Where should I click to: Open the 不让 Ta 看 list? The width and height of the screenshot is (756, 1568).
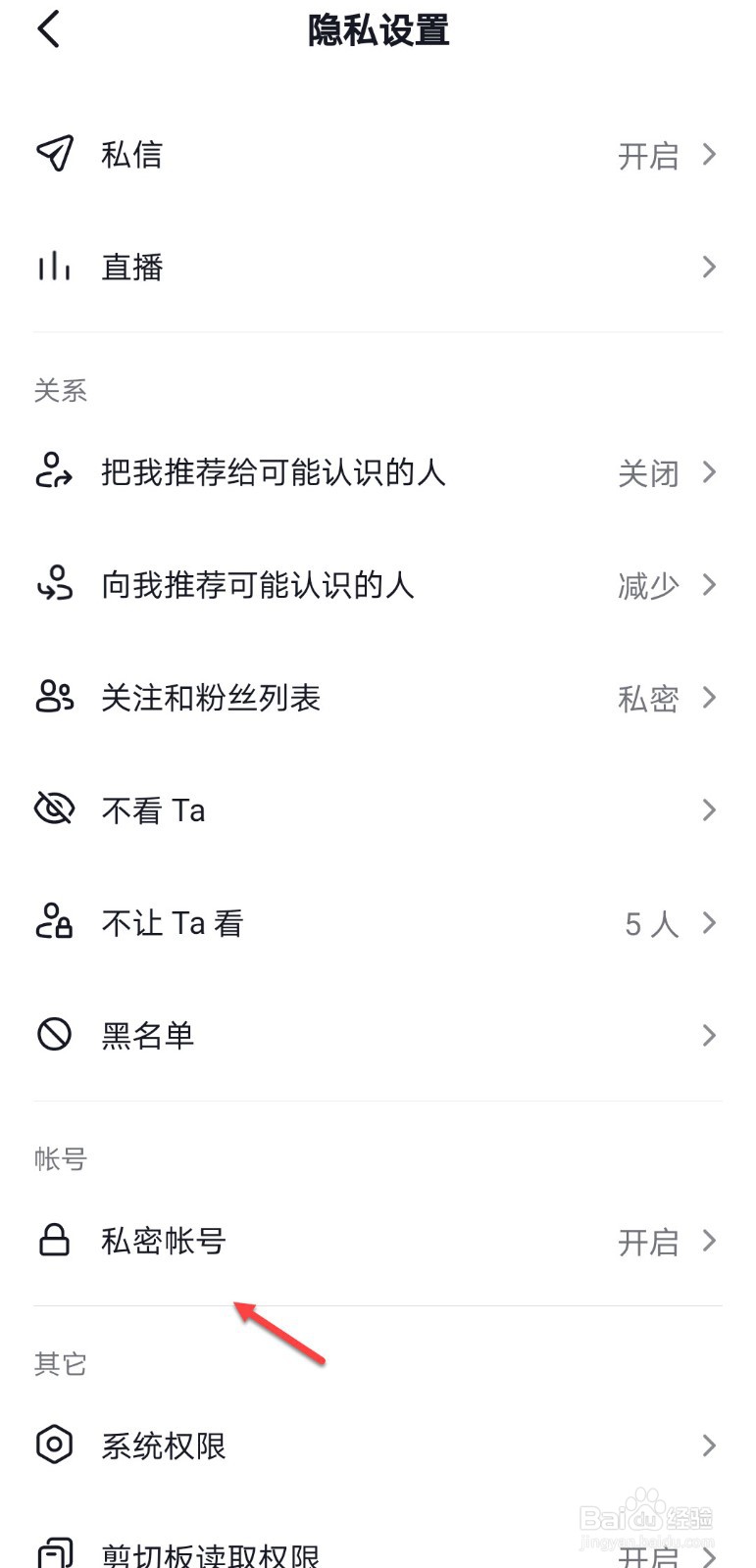coord(378,923)
